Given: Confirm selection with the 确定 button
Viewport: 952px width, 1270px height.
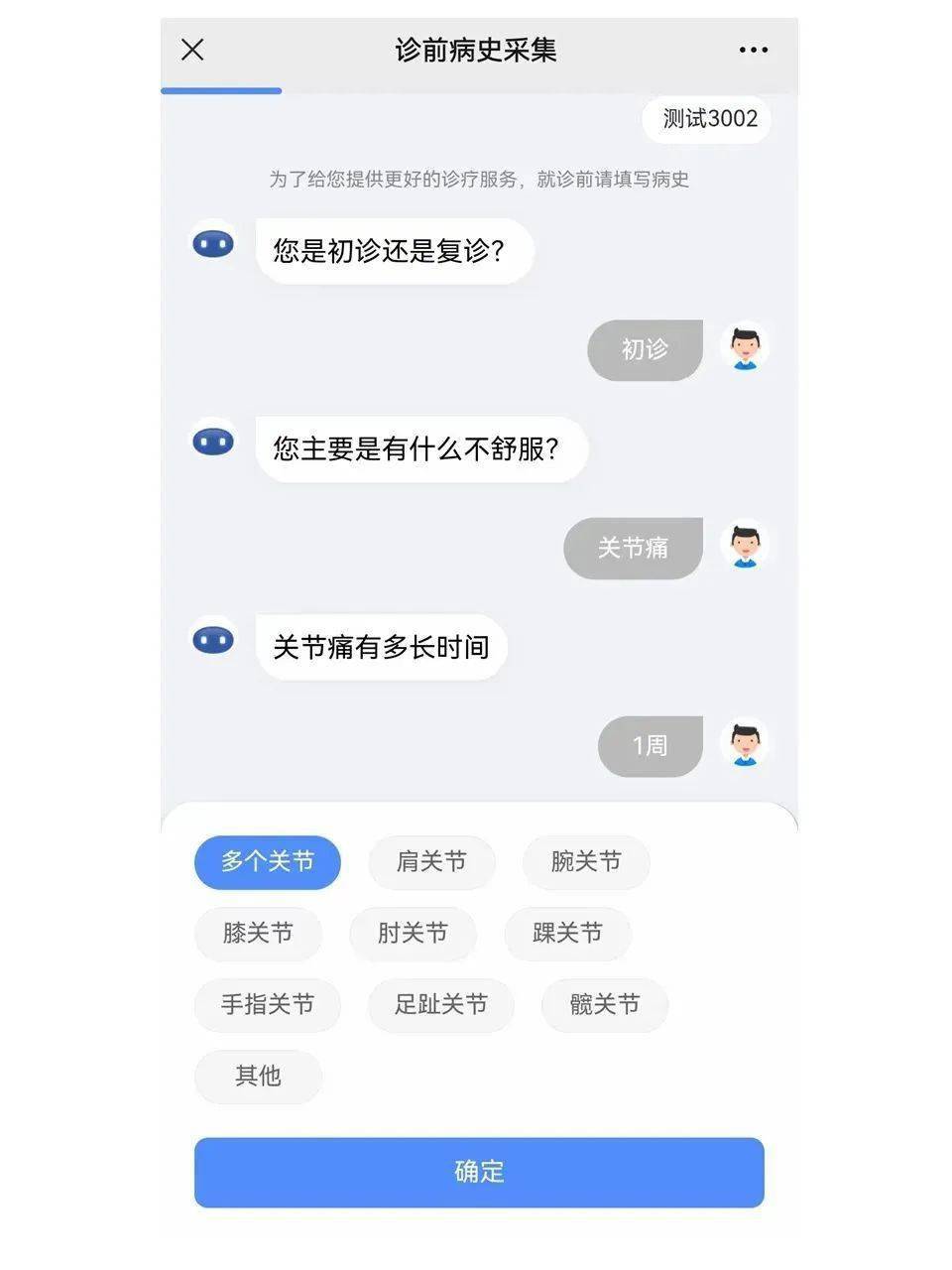Looking at the screenshot, I should (x=479, y=1172).
